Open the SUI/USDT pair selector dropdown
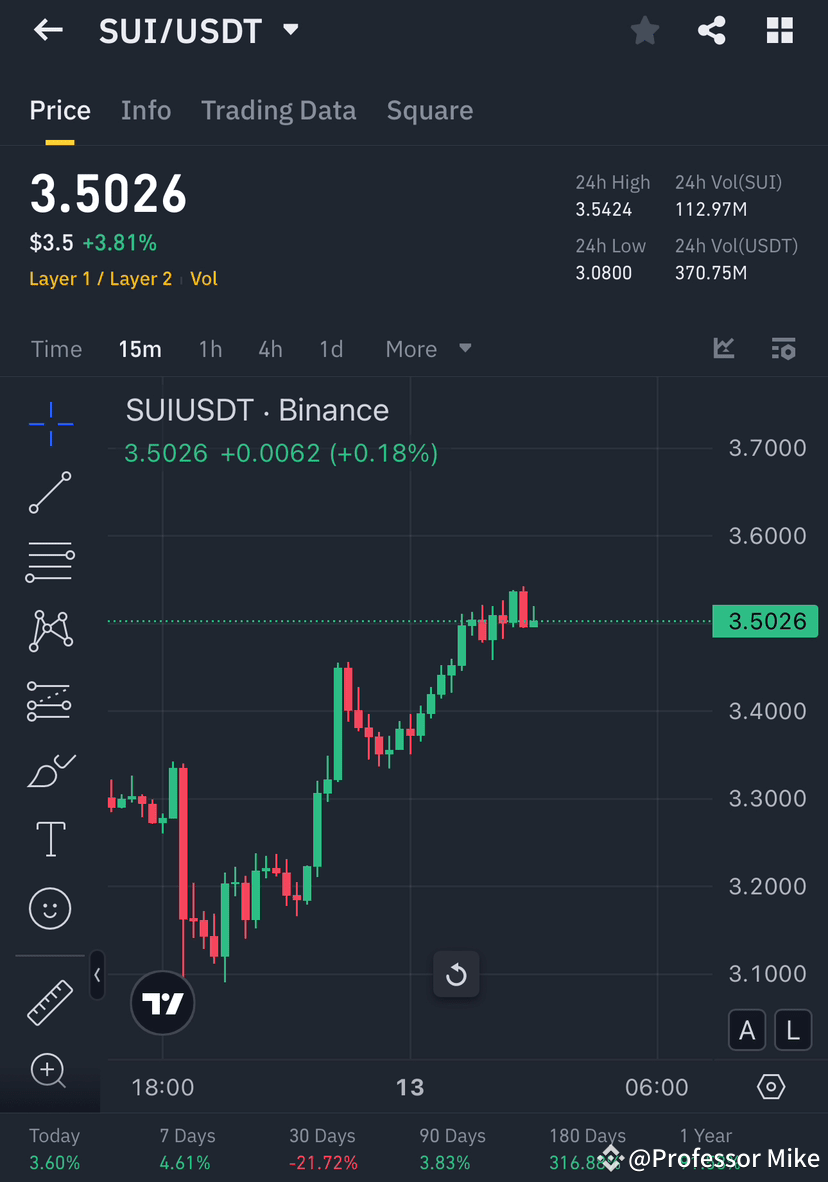The height and width of the screenshot is (1182, 828). 289,30
